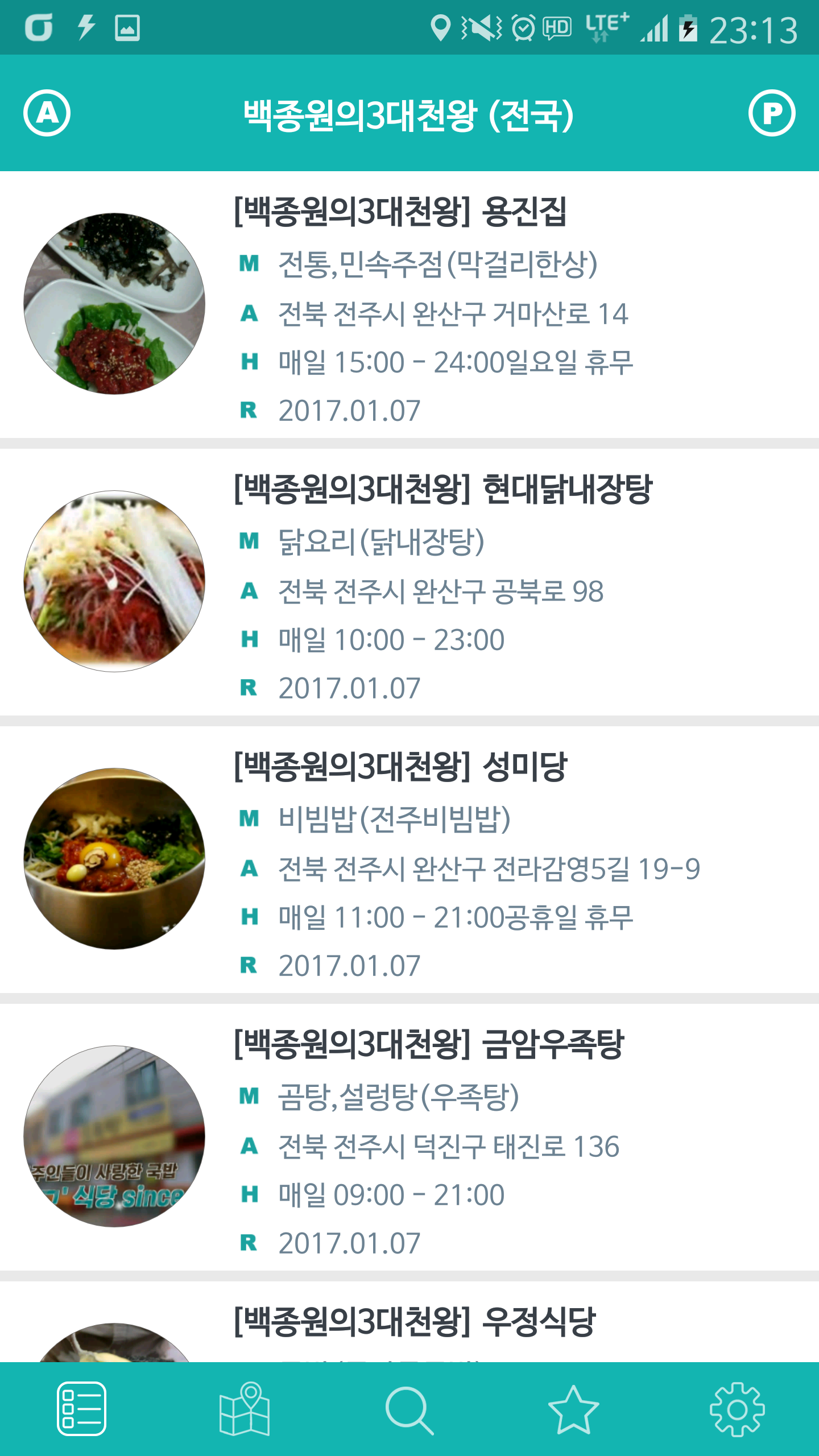The width and height of the screenshot is (819, 1456).
Task: Open the settings gear tab
Action: pos(737,1409)
